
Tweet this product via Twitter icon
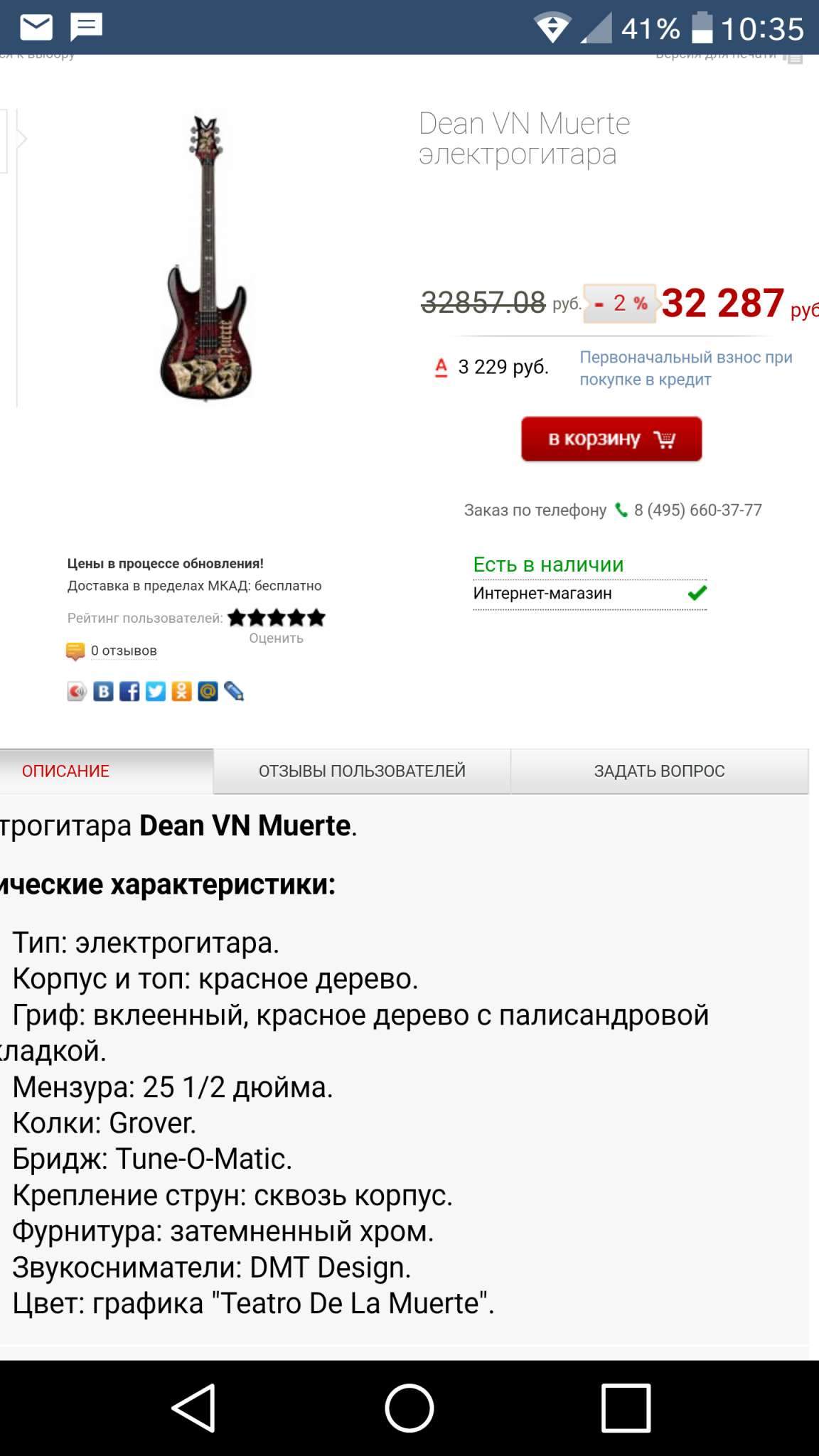tap(155, 691)
